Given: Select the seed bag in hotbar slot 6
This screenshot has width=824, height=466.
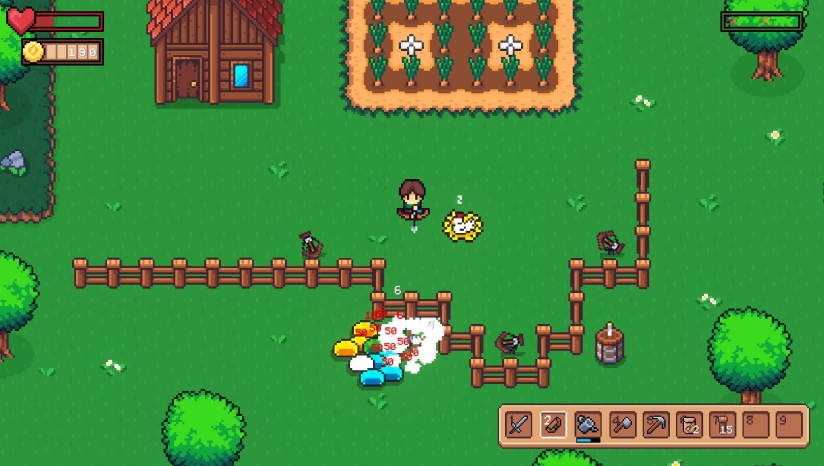Looking at the screenshot, I should pyautogui.click(x=690, y=425).
